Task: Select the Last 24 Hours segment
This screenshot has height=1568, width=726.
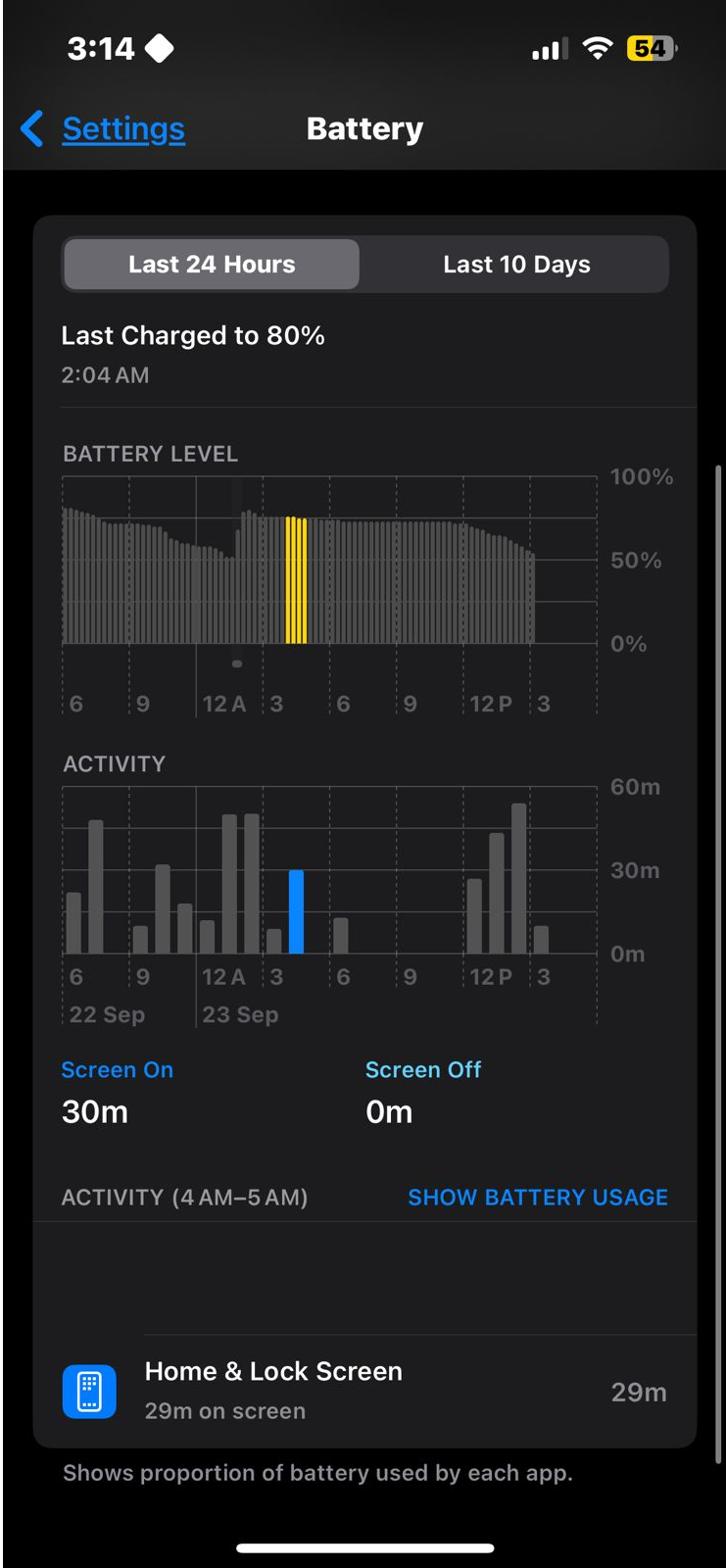Action: point(212,265)
